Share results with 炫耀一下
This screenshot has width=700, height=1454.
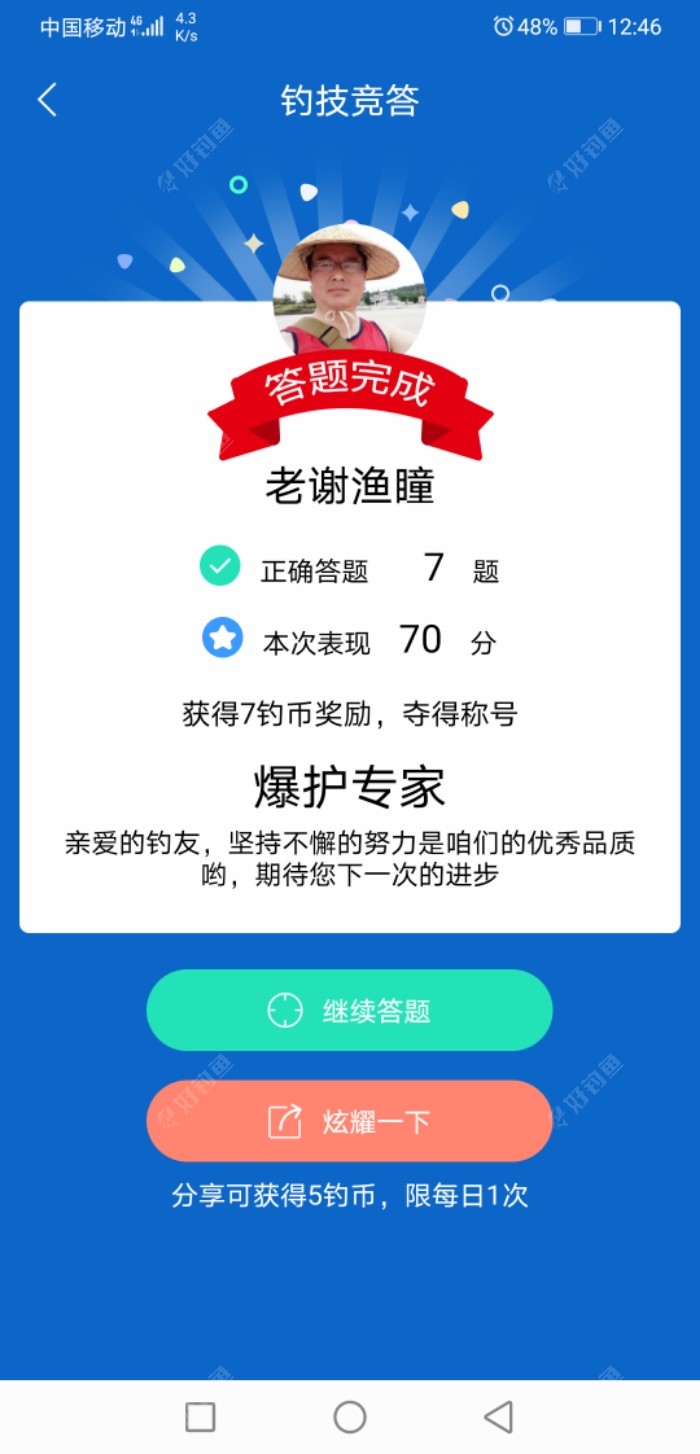click(349, 1121)
